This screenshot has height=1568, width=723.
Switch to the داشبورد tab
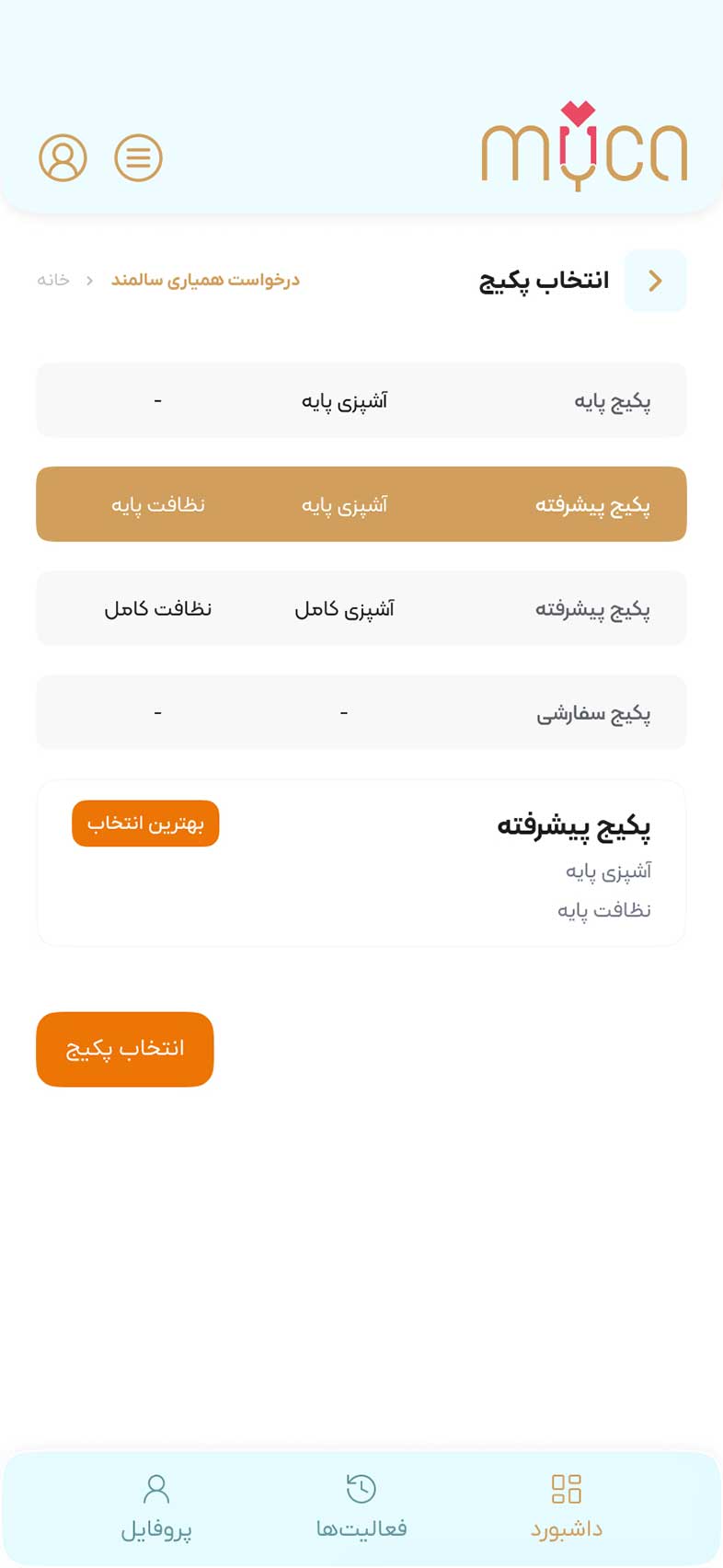pos(567,1507)
